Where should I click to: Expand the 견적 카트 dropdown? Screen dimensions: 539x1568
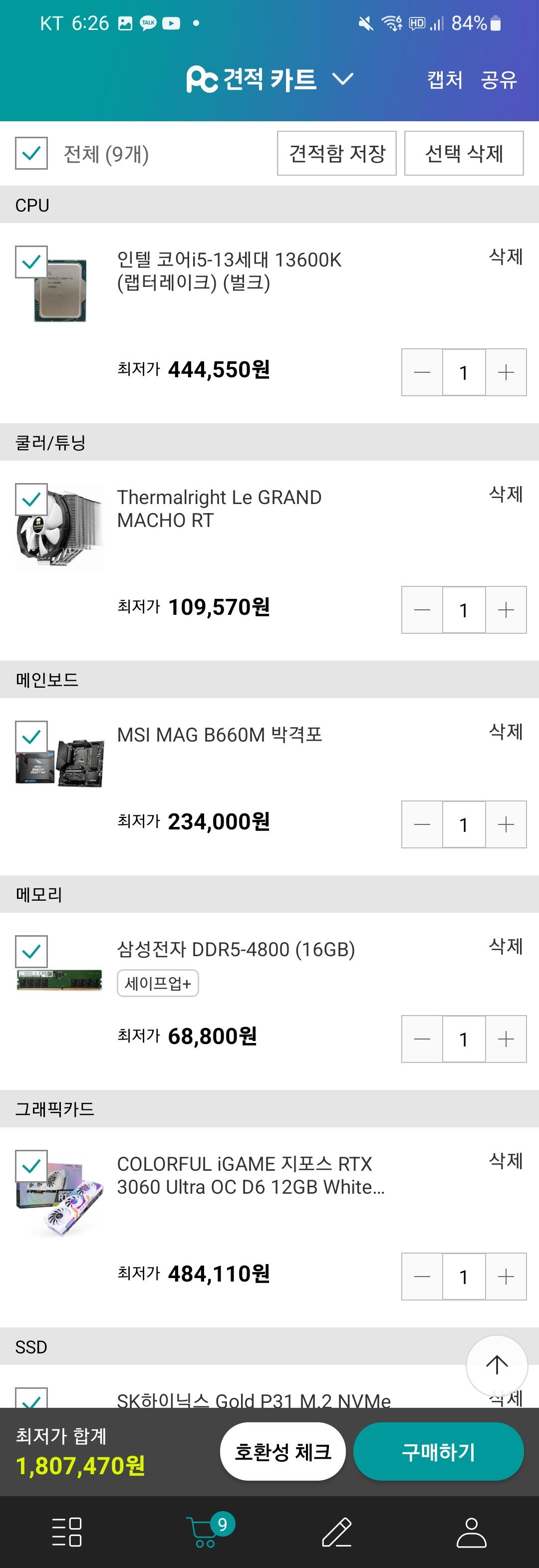343,79
